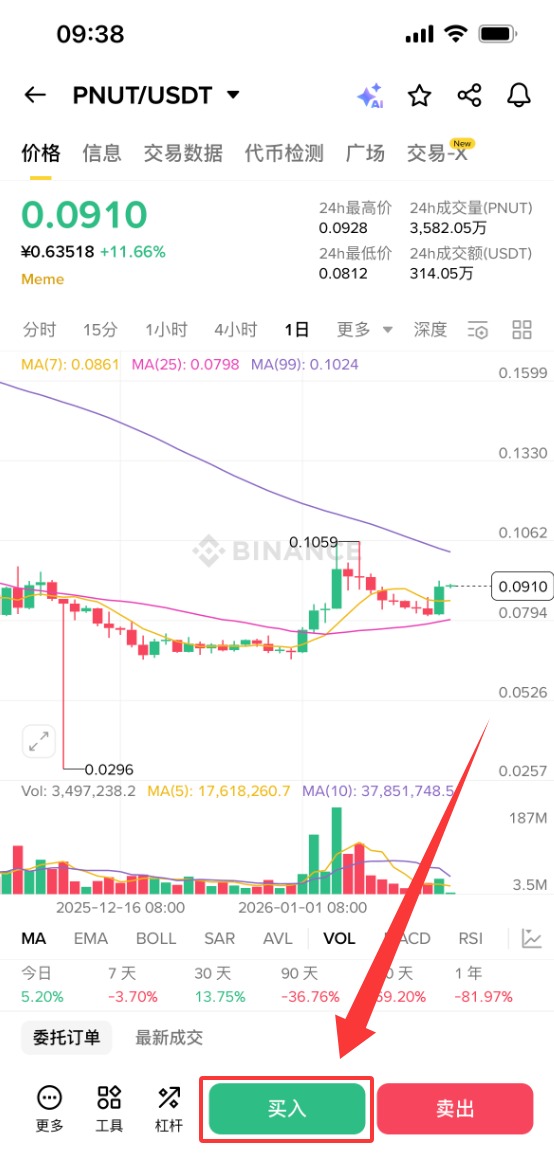Switch chart to 深度 view
Screen dimensions: 554x1176
pyautogui.click(x=430, y=328)
